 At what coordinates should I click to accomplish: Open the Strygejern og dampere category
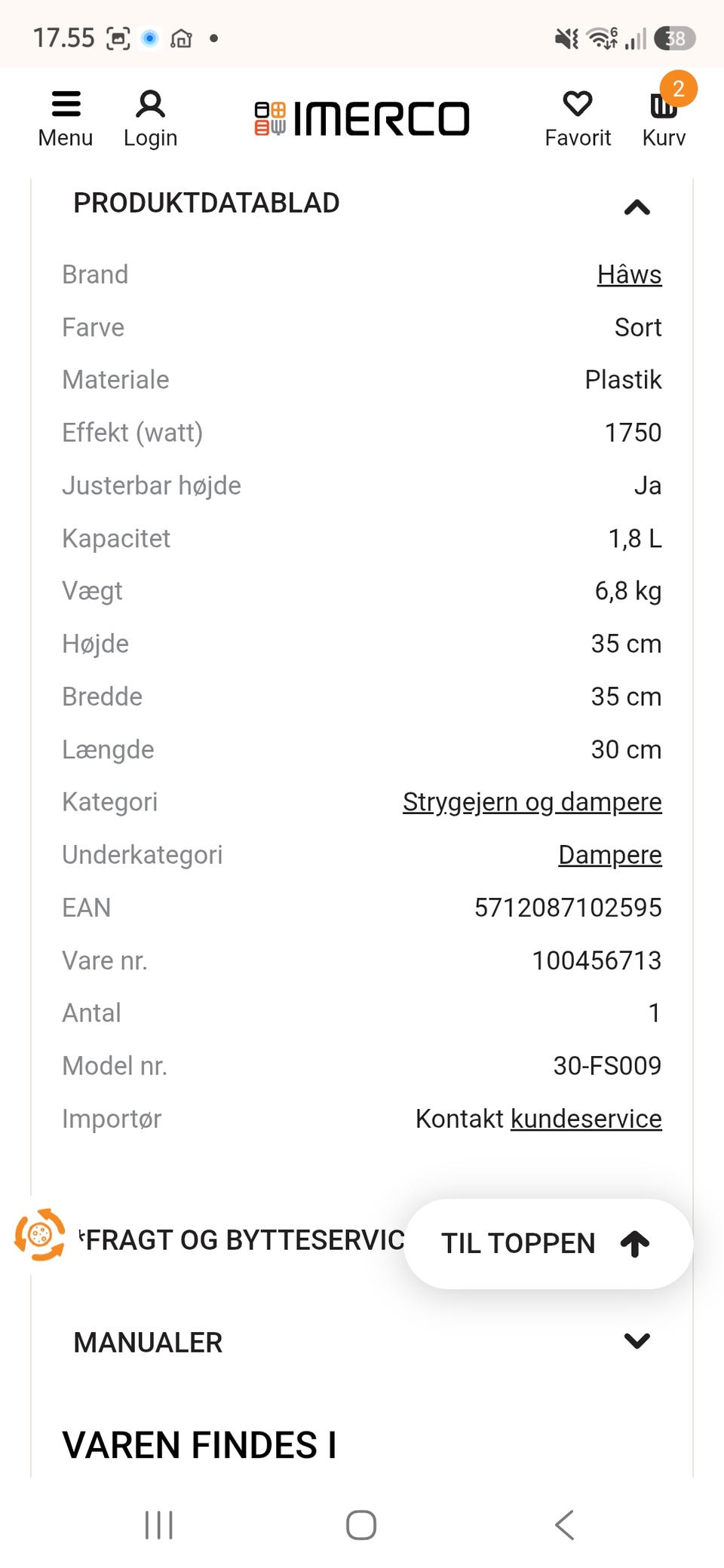pos(532,802)
